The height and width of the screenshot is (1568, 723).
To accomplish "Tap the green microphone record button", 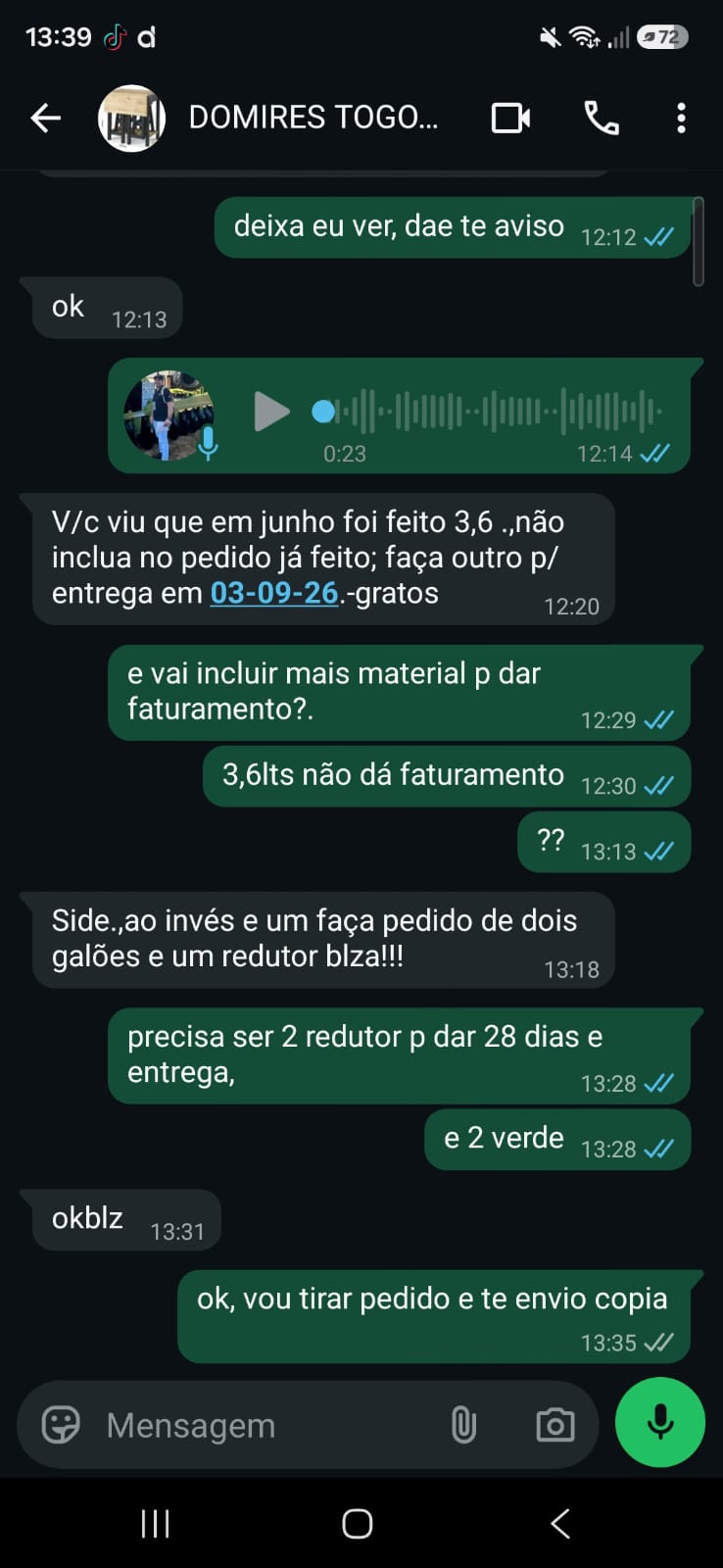I will [x=660, y=1423].
